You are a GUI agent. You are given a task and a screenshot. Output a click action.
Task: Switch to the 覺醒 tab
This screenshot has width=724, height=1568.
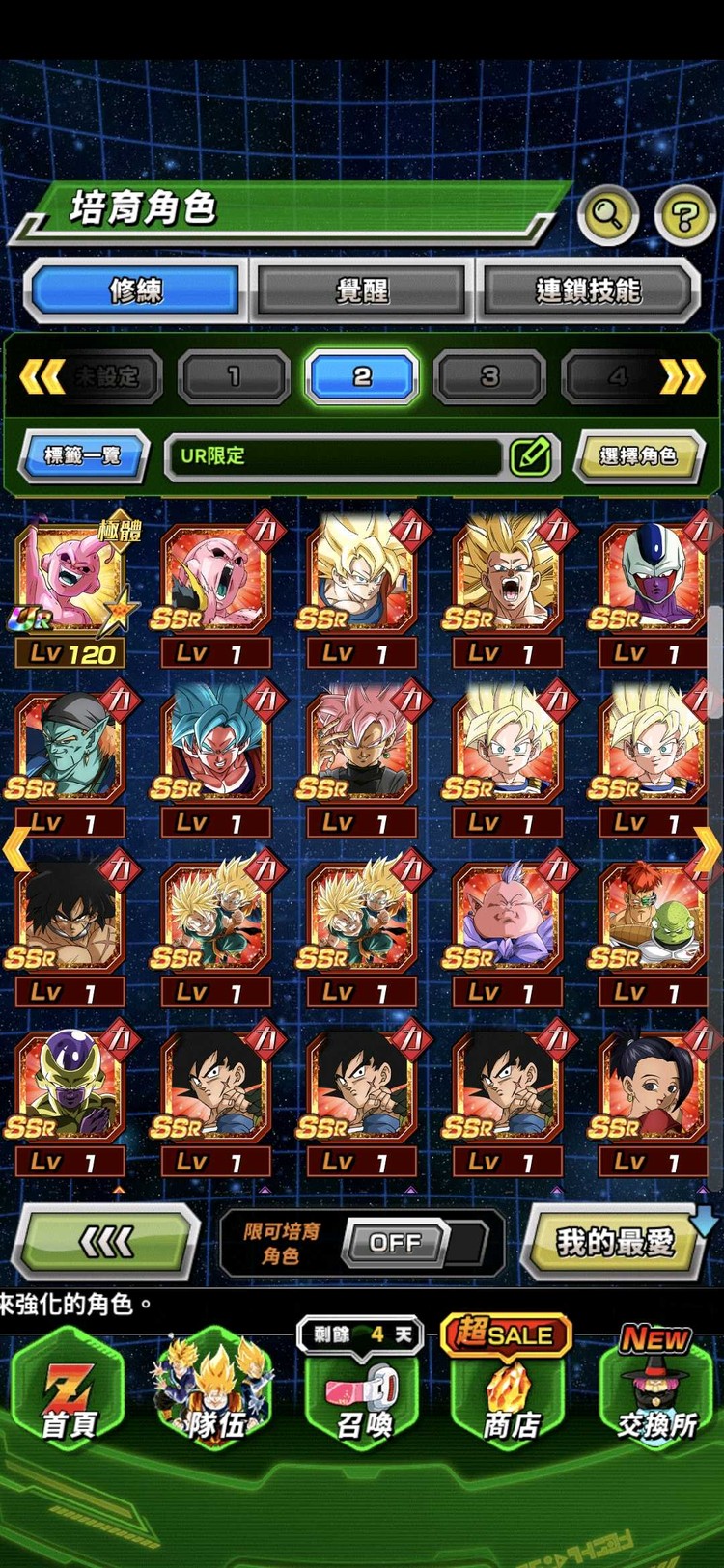[x=362, y=289]
